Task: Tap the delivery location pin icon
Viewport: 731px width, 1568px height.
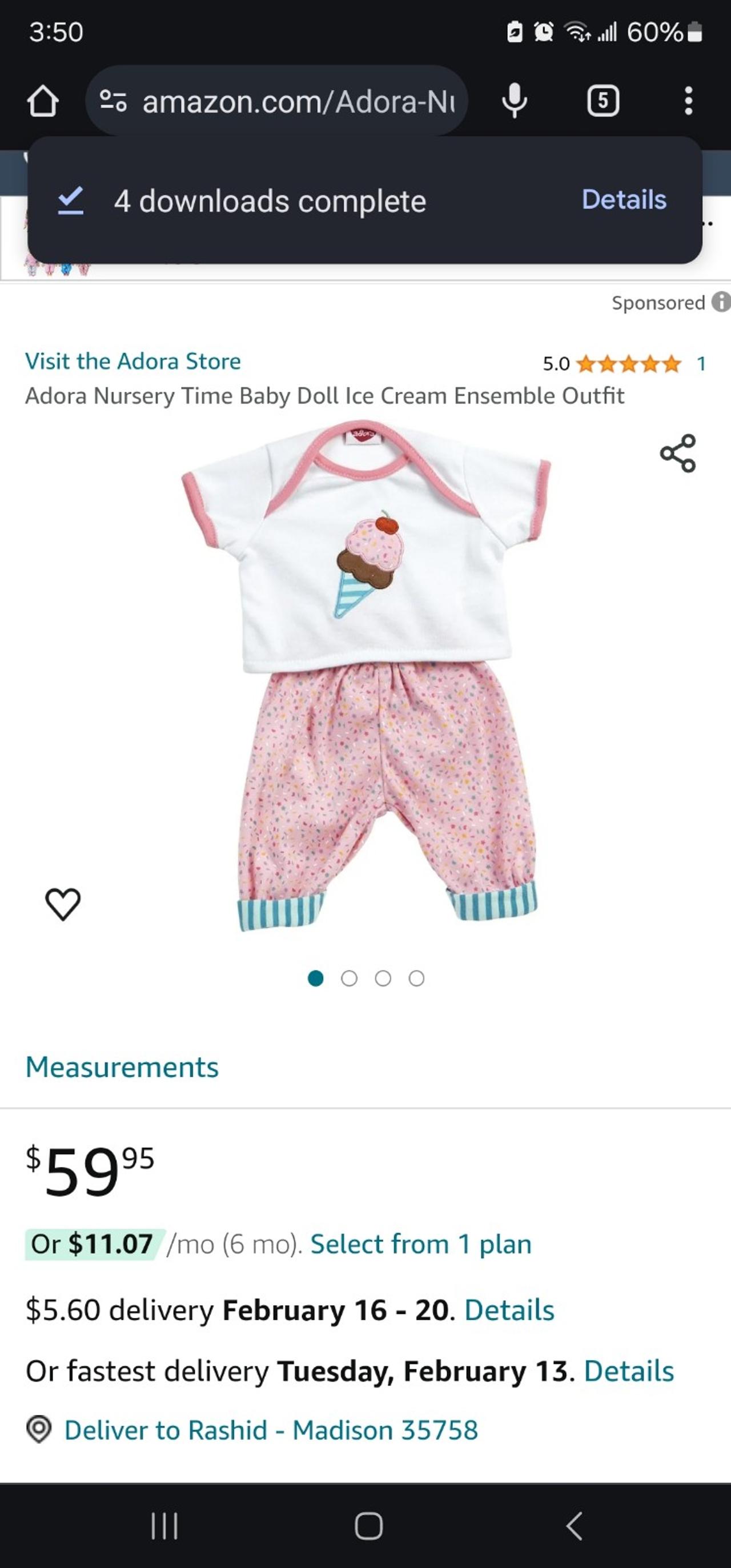Action: (40, 1430)
